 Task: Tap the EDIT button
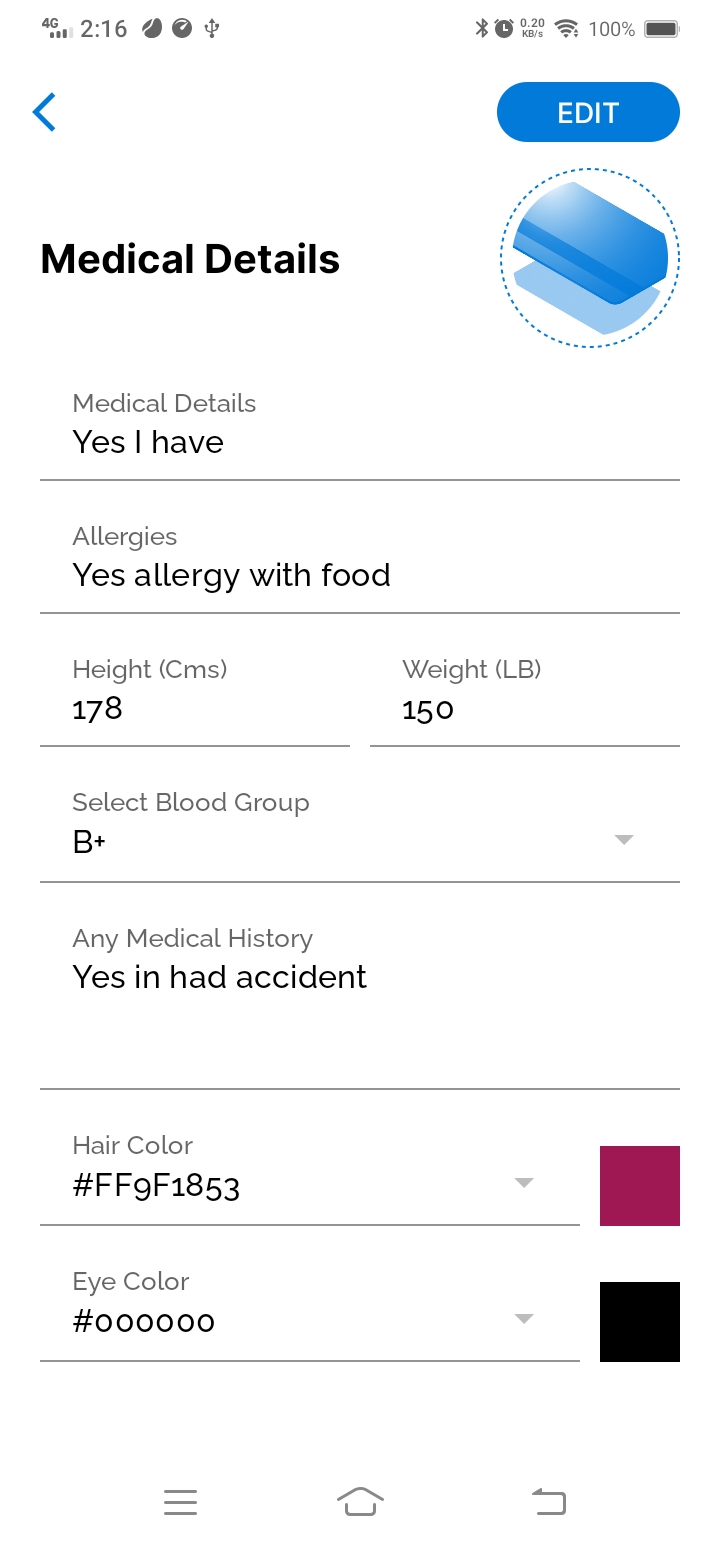[588, 112]
